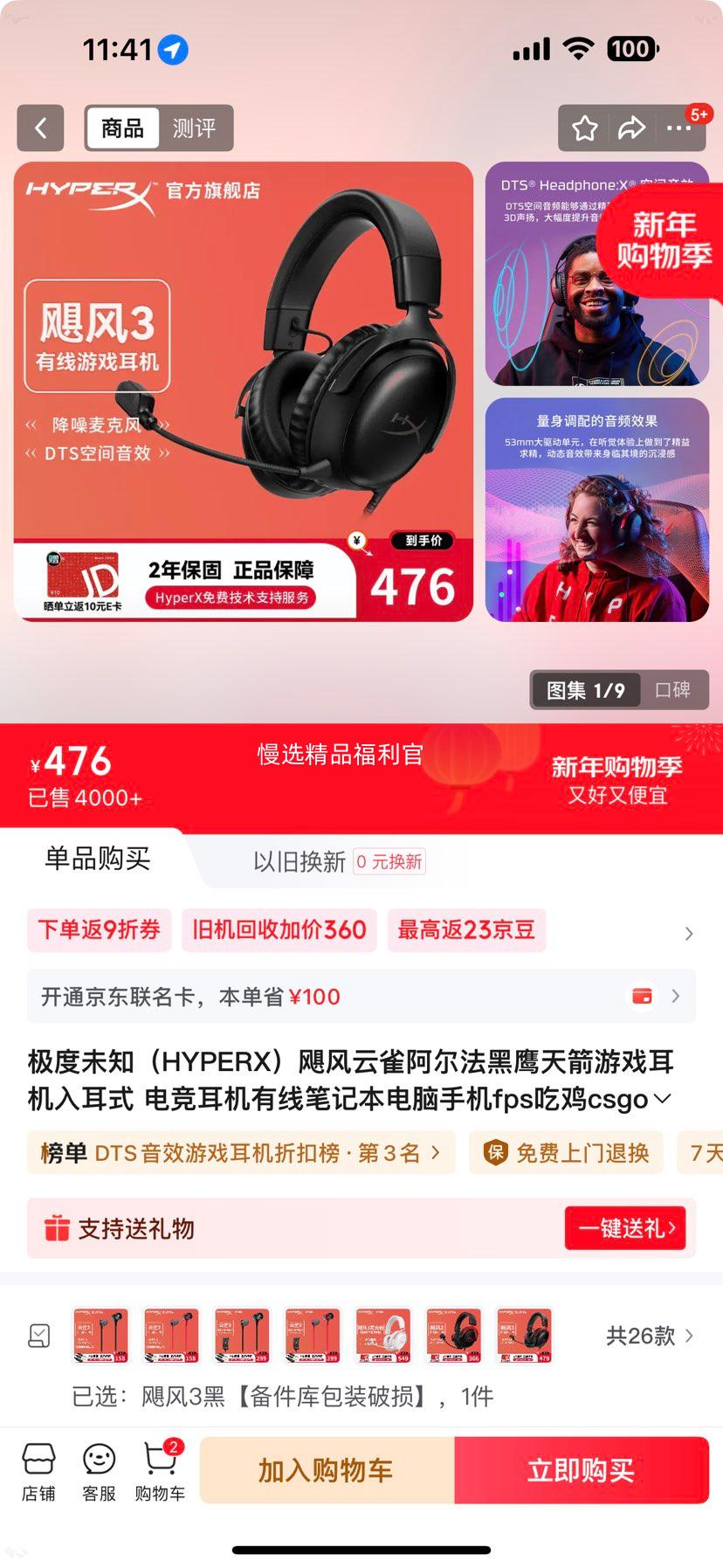The height and width of the screenshot is (1568, 723).
Task: Tap the back arrow at top left
Action: [x=40, y=128]
